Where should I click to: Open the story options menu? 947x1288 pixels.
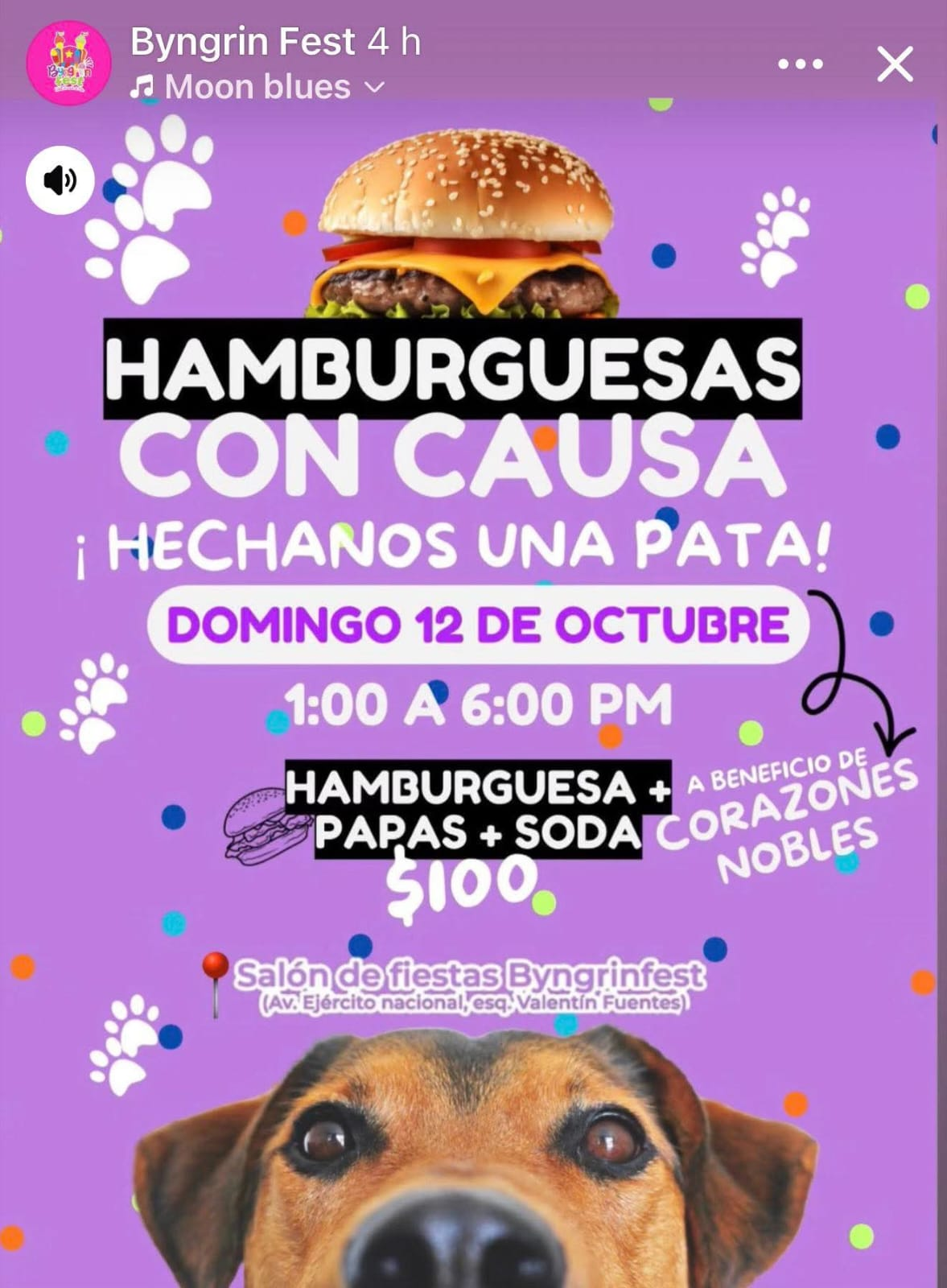coord(801,64)
